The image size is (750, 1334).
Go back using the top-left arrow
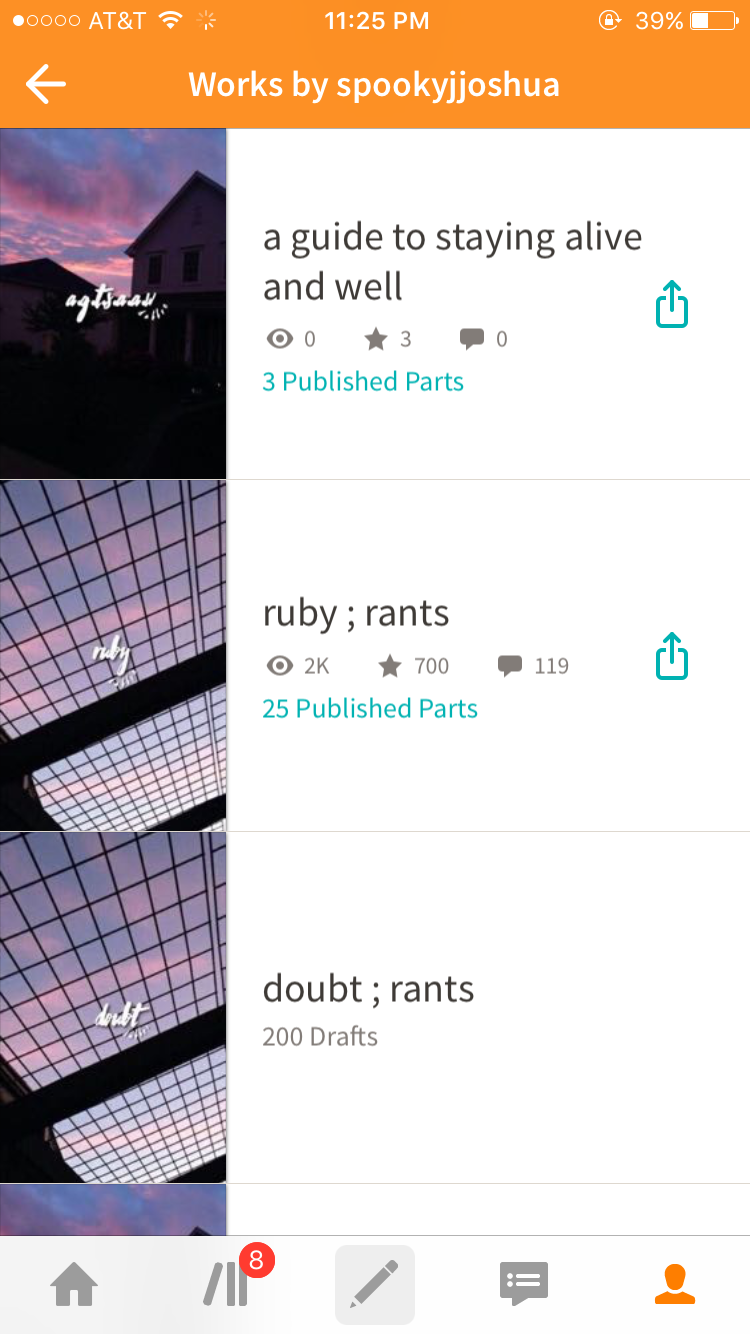46,84
